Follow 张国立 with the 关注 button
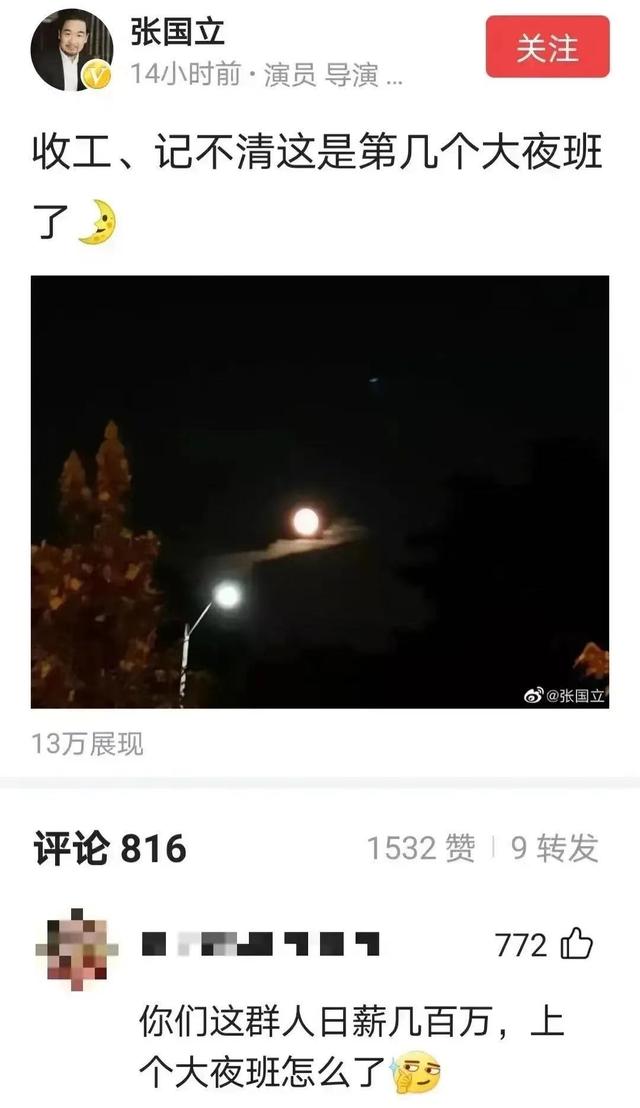The width and height of the screenshot is (640, 1108). (547, 47)
